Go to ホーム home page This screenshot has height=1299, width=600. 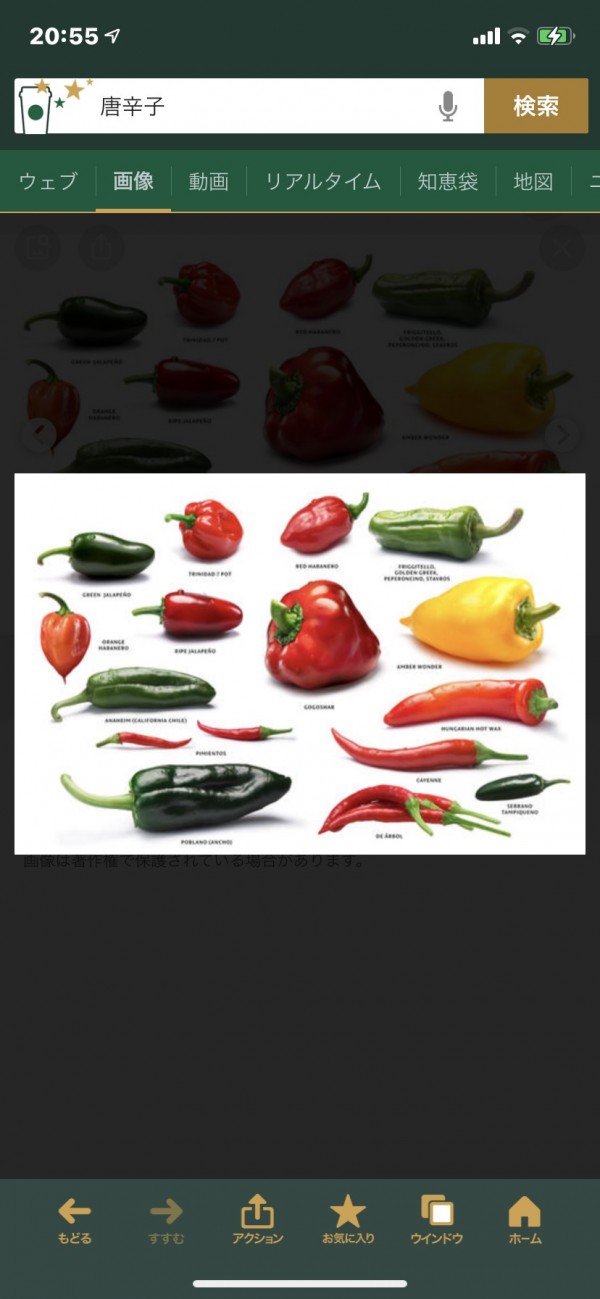524,1220
